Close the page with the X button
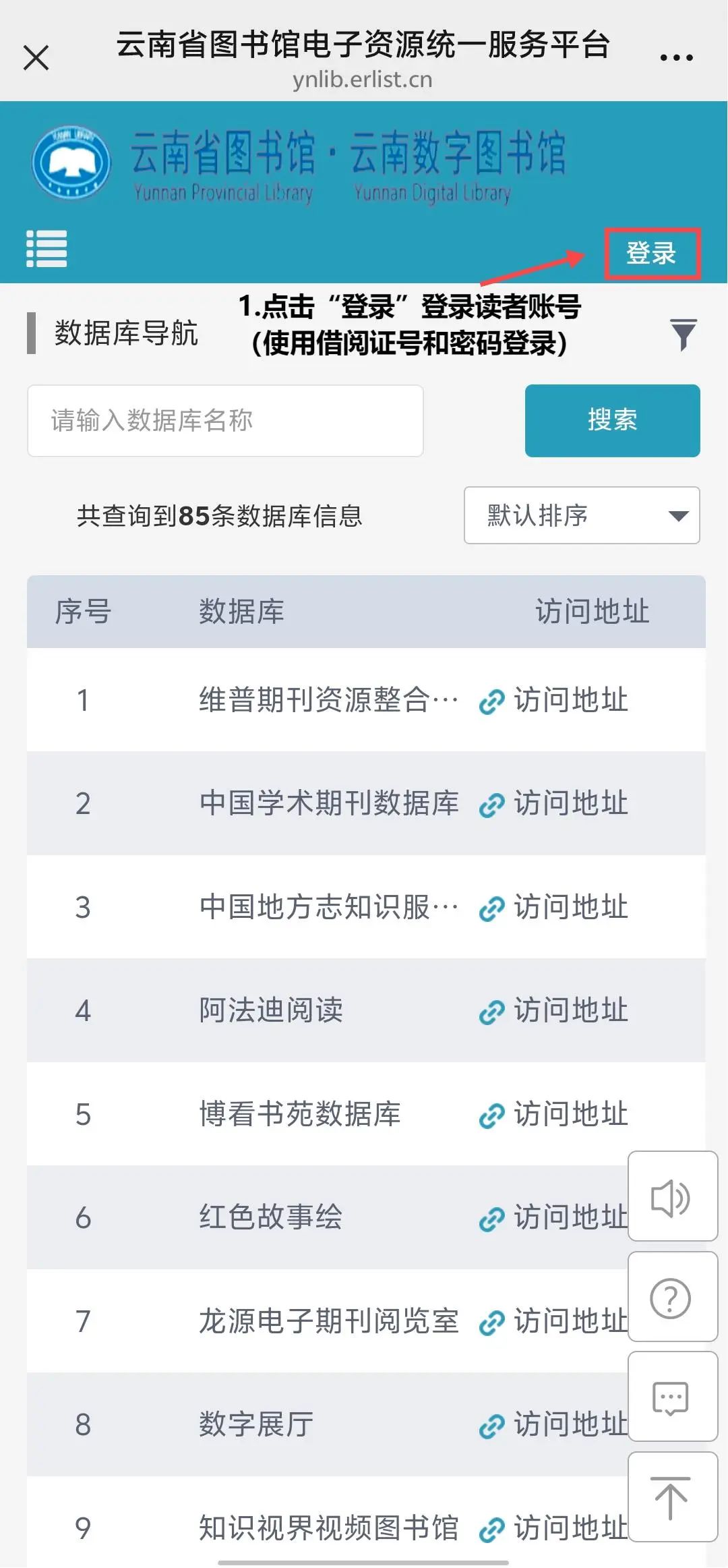This screenshot has height=1568, width=728. coord(36,57)
